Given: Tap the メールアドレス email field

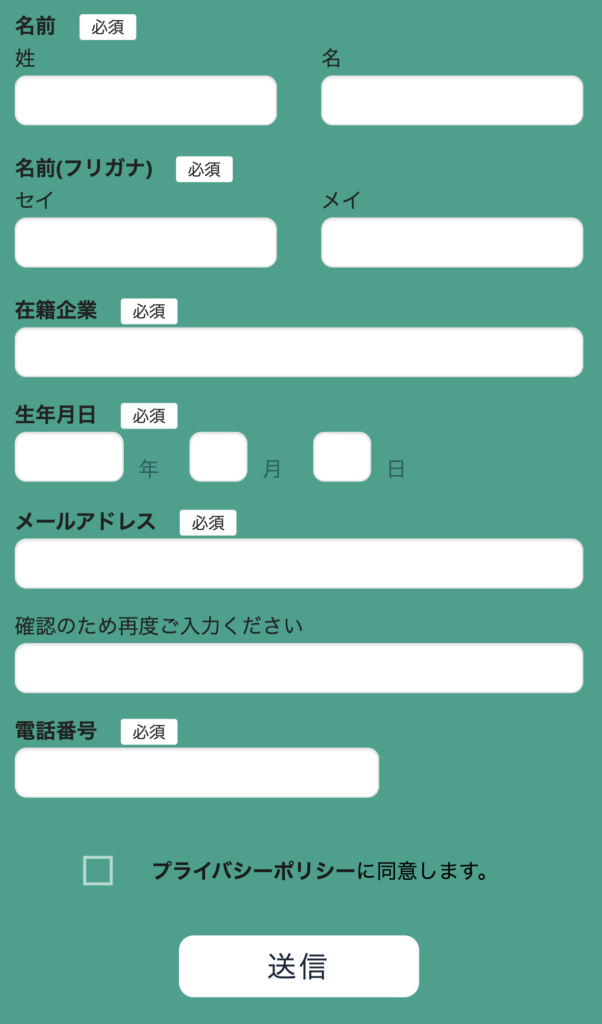Looking at the screenshot, I should click(x=298, y=564).
